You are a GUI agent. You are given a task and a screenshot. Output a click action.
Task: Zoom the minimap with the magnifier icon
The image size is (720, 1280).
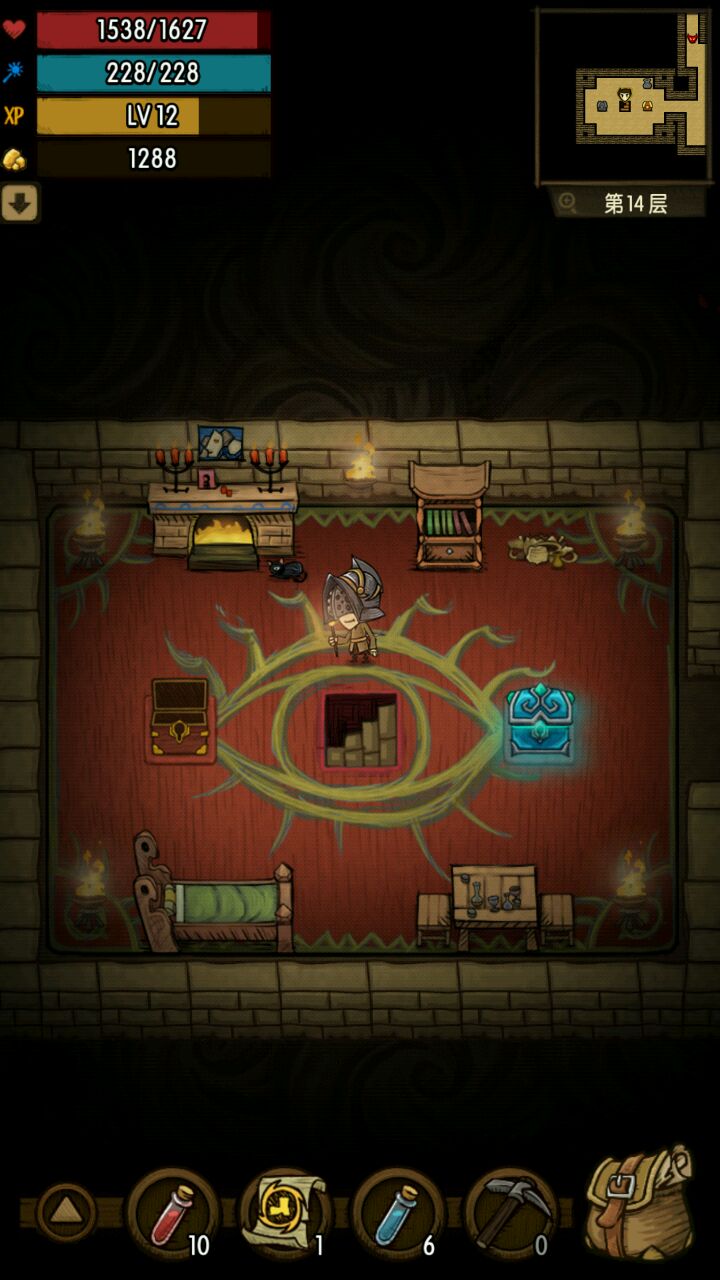(x=568, y=203)
